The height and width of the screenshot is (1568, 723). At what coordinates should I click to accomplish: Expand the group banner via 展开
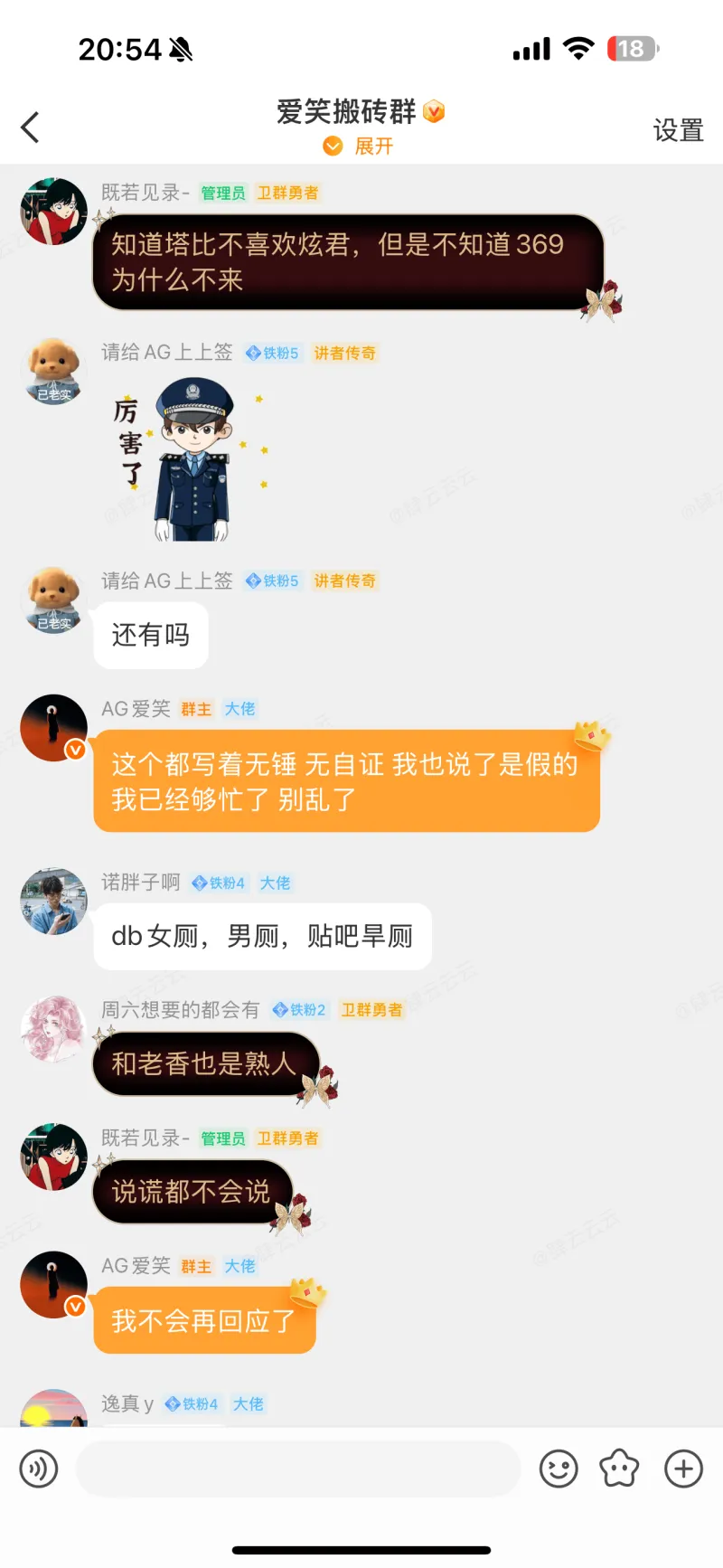[x=373, y=146]
